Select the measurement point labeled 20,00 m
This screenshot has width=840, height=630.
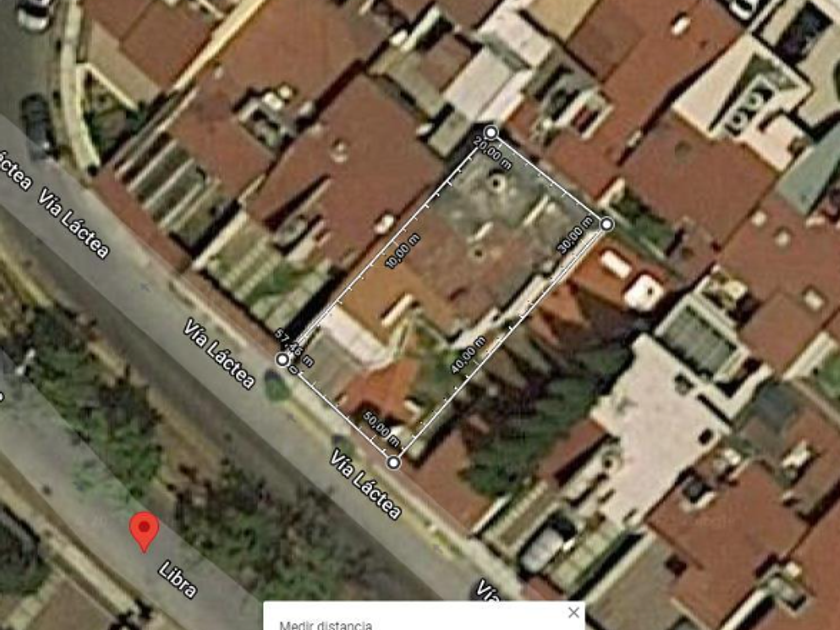click(491, 132)
